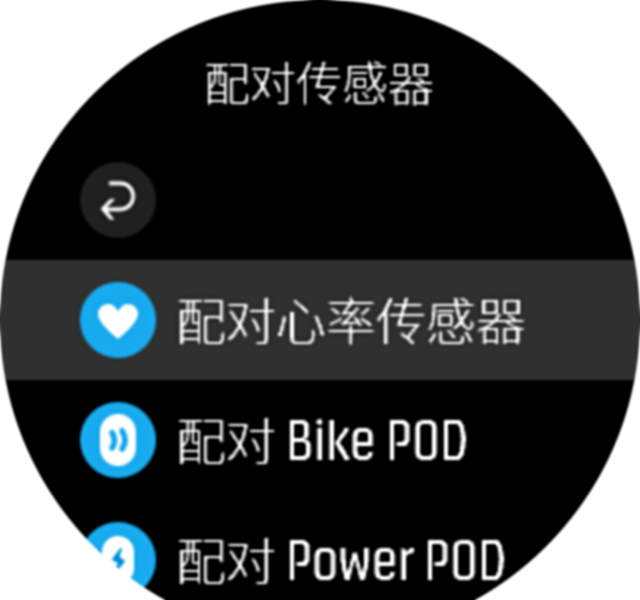640x600 pixels.
Task: Open 配对心率传感器 to pair heart rate sensor
Action: click(x=319, y=321)
